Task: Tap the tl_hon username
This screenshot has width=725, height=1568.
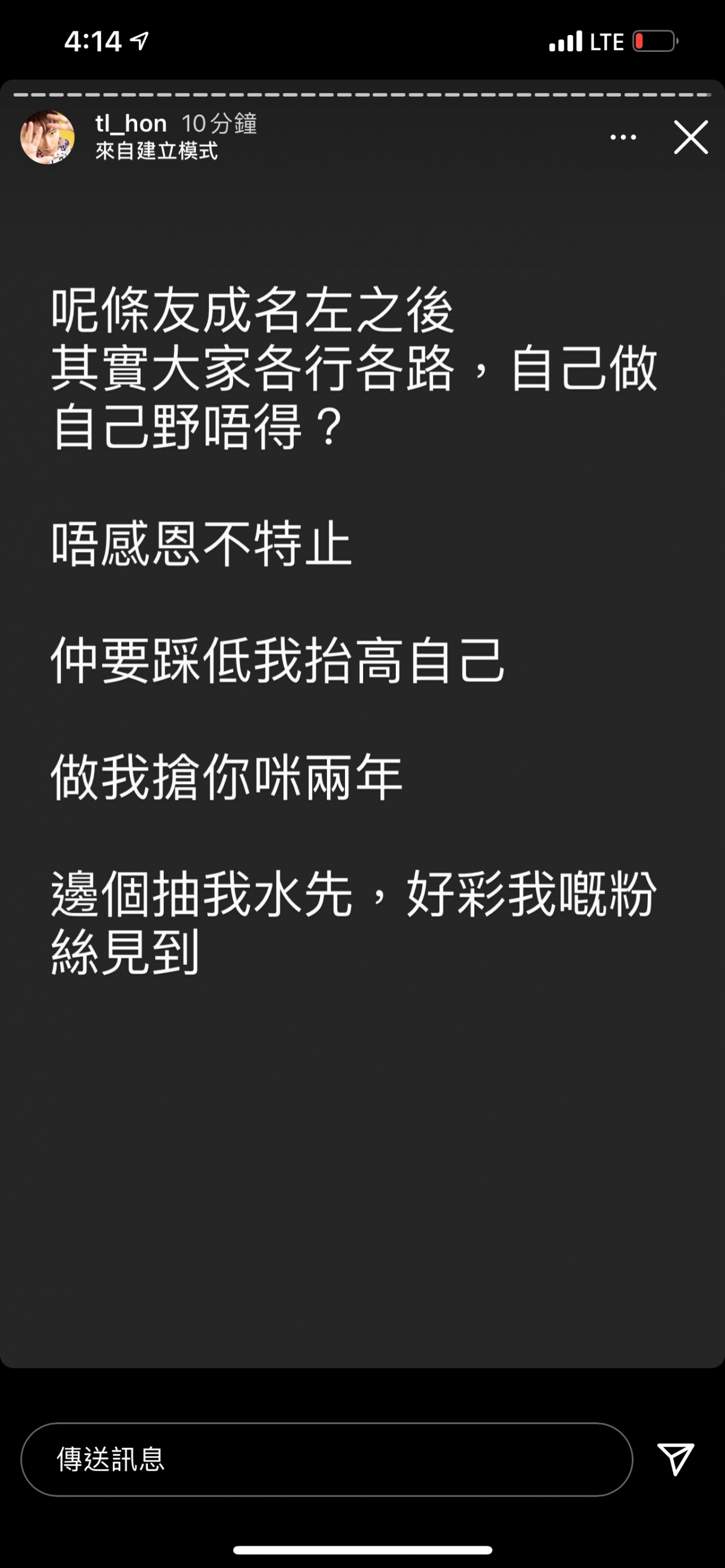Action: [x=131, y=124]
